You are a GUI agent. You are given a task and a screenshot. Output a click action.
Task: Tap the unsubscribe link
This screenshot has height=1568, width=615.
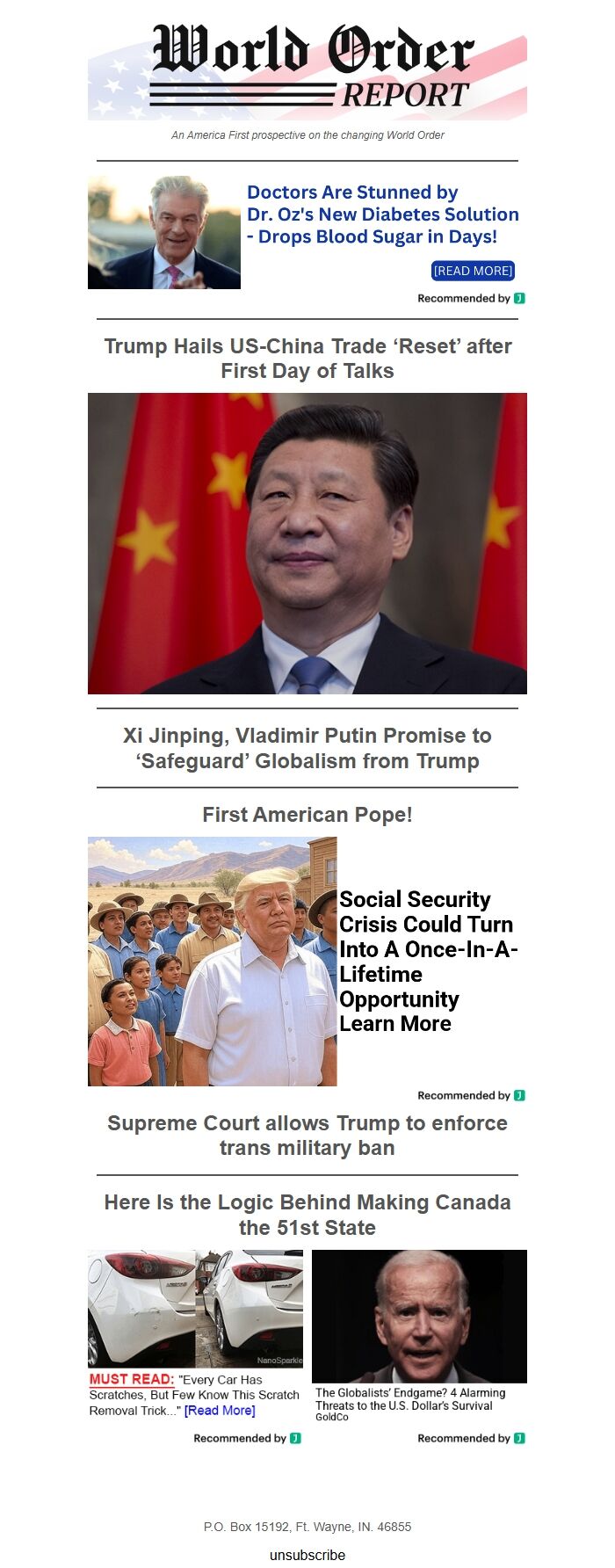[307, 1555]
